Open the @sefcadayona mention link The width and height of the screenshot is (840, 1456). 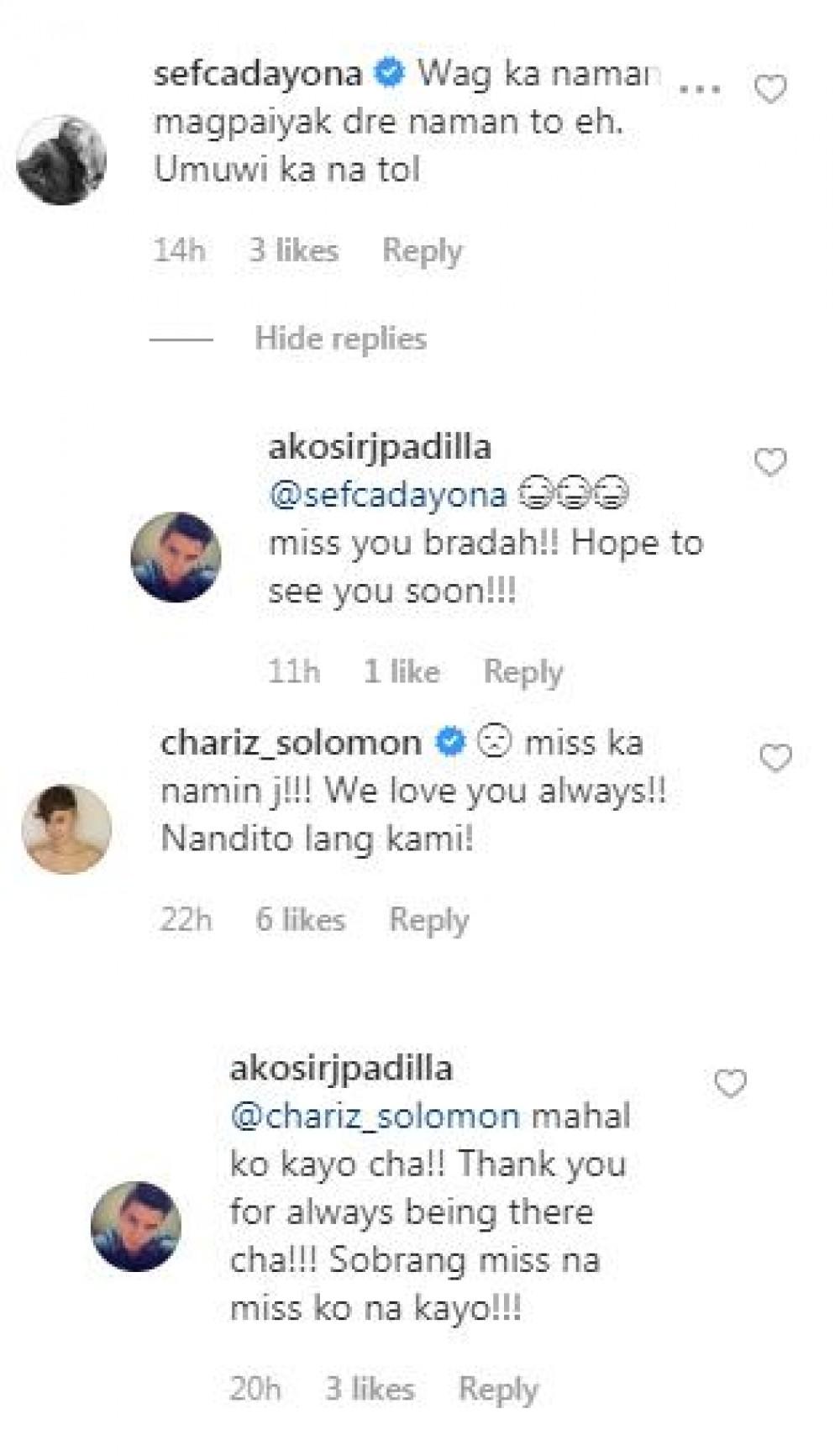[x=387, y=494]
